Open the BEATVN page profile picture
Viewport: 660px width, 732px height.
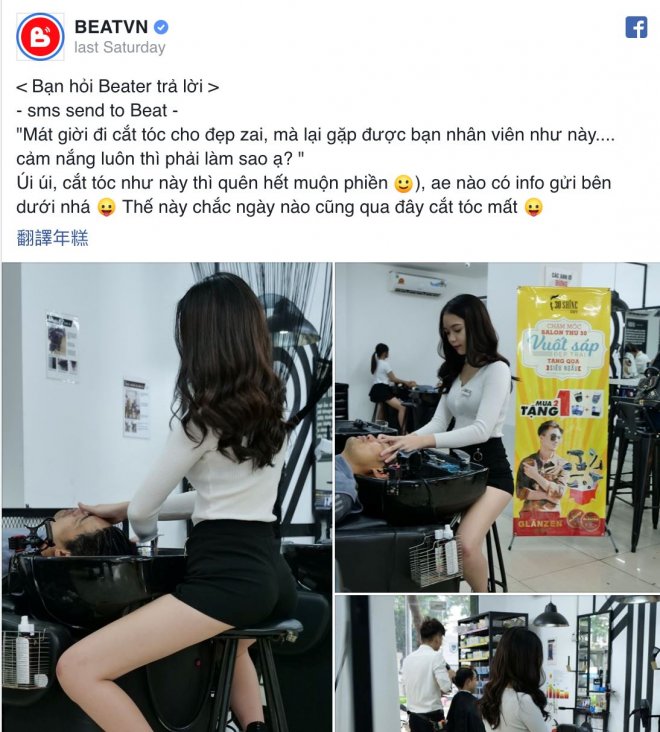click(x=40, y=37)
